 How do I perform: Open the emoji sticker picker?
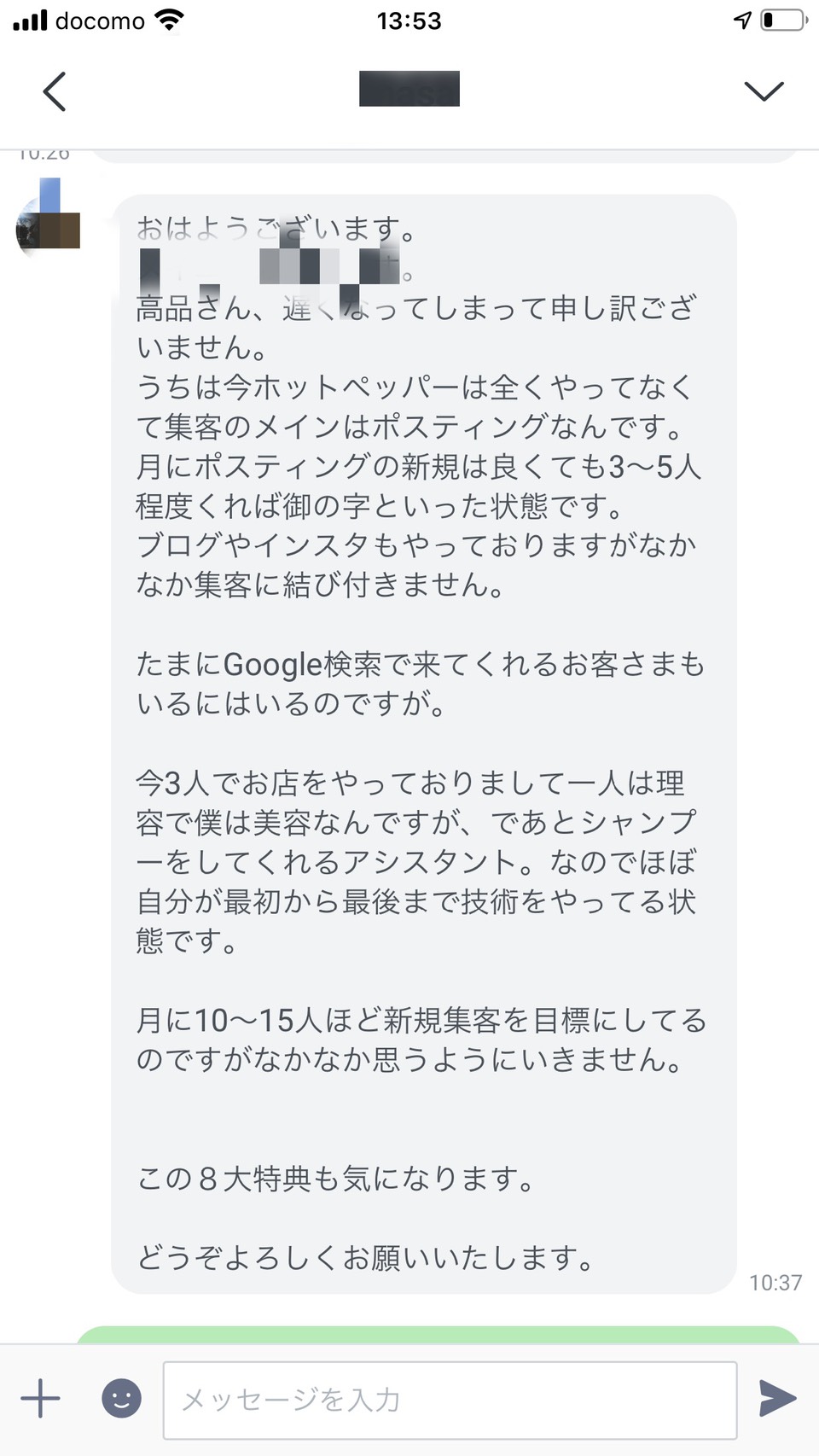(121, 1398)
